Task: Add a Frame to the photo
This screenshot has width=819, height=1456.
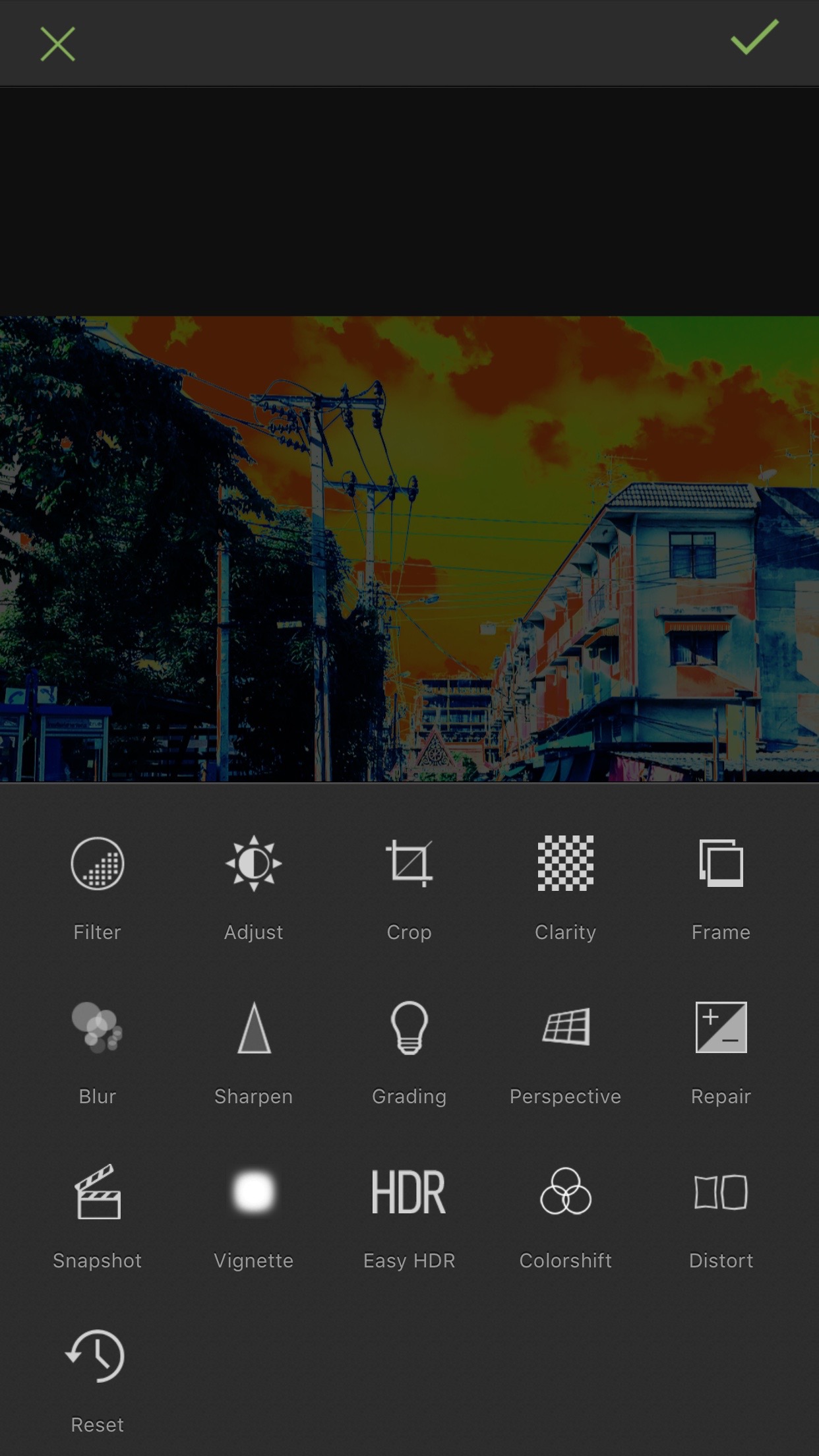Action: point(721,864)
